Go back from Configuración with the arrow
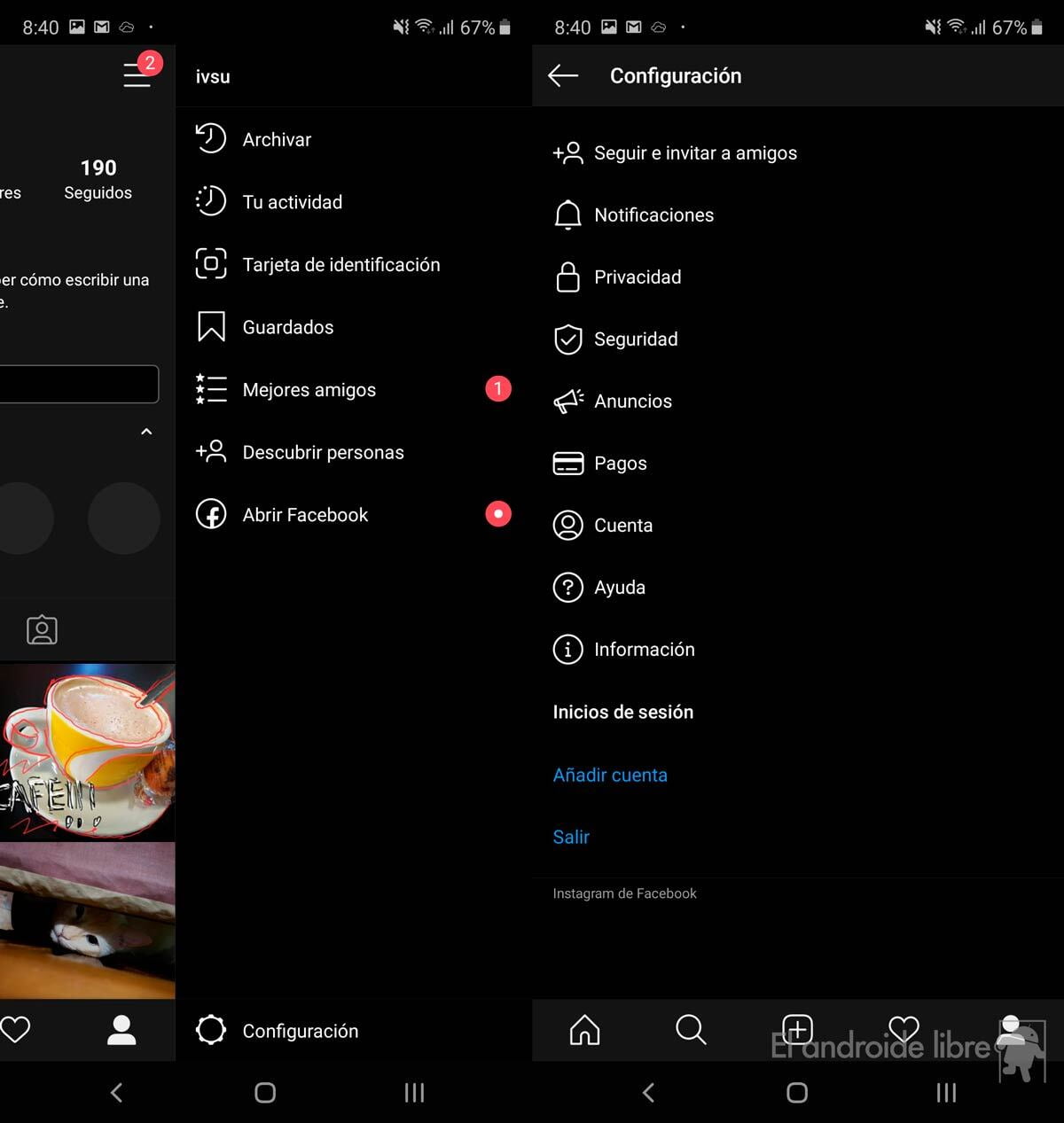 (563, 76)
